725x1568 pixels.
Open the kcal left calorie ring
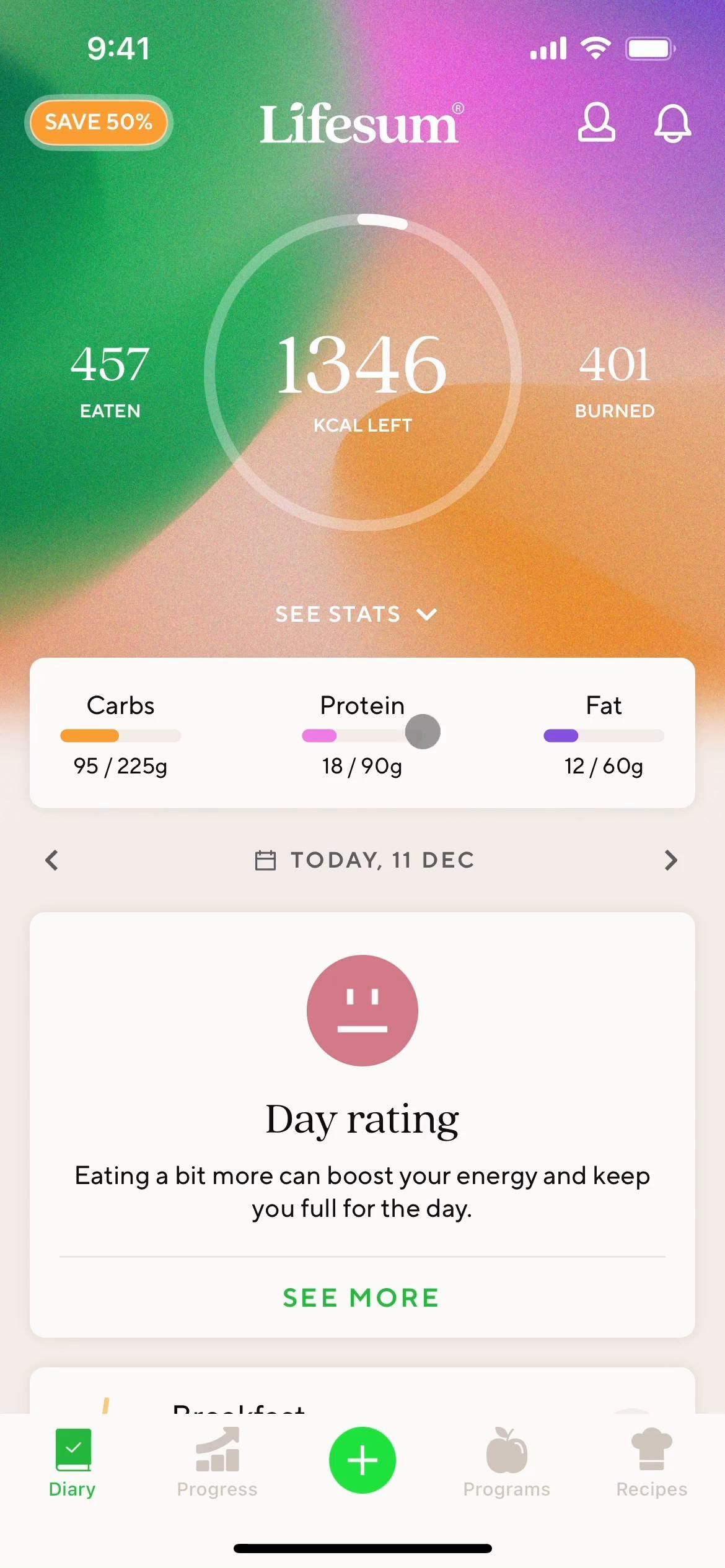[362, 372]
